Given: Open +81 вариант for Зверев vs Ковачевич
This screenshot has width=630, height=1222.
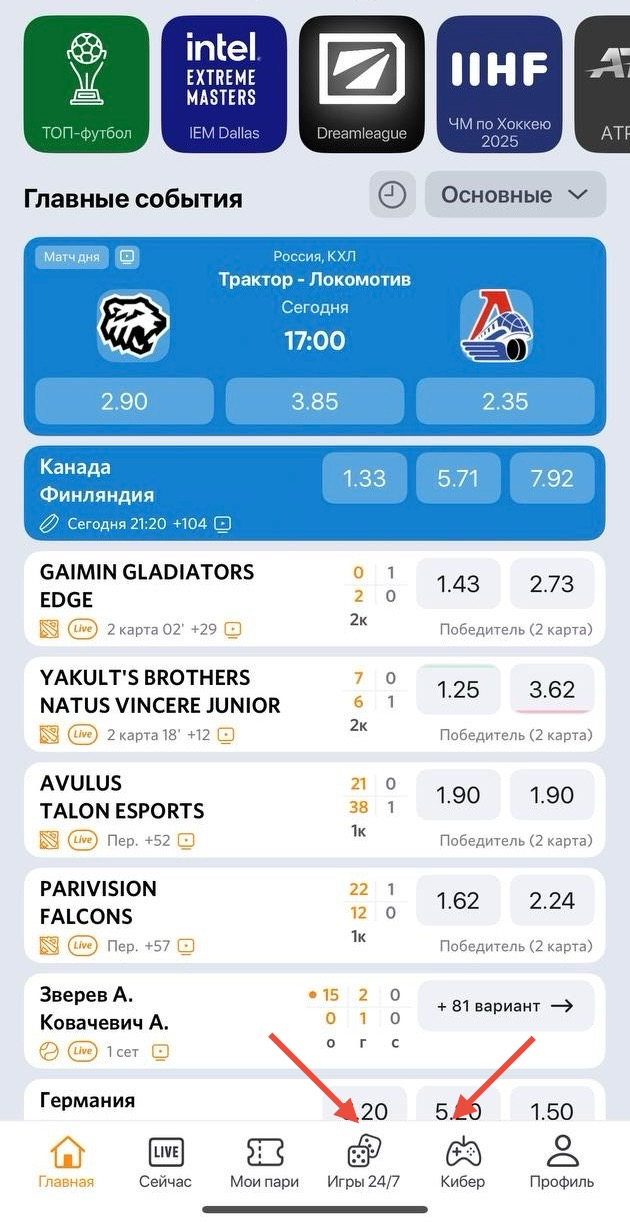Looking at the screenshot, I should click(505, 1006).
